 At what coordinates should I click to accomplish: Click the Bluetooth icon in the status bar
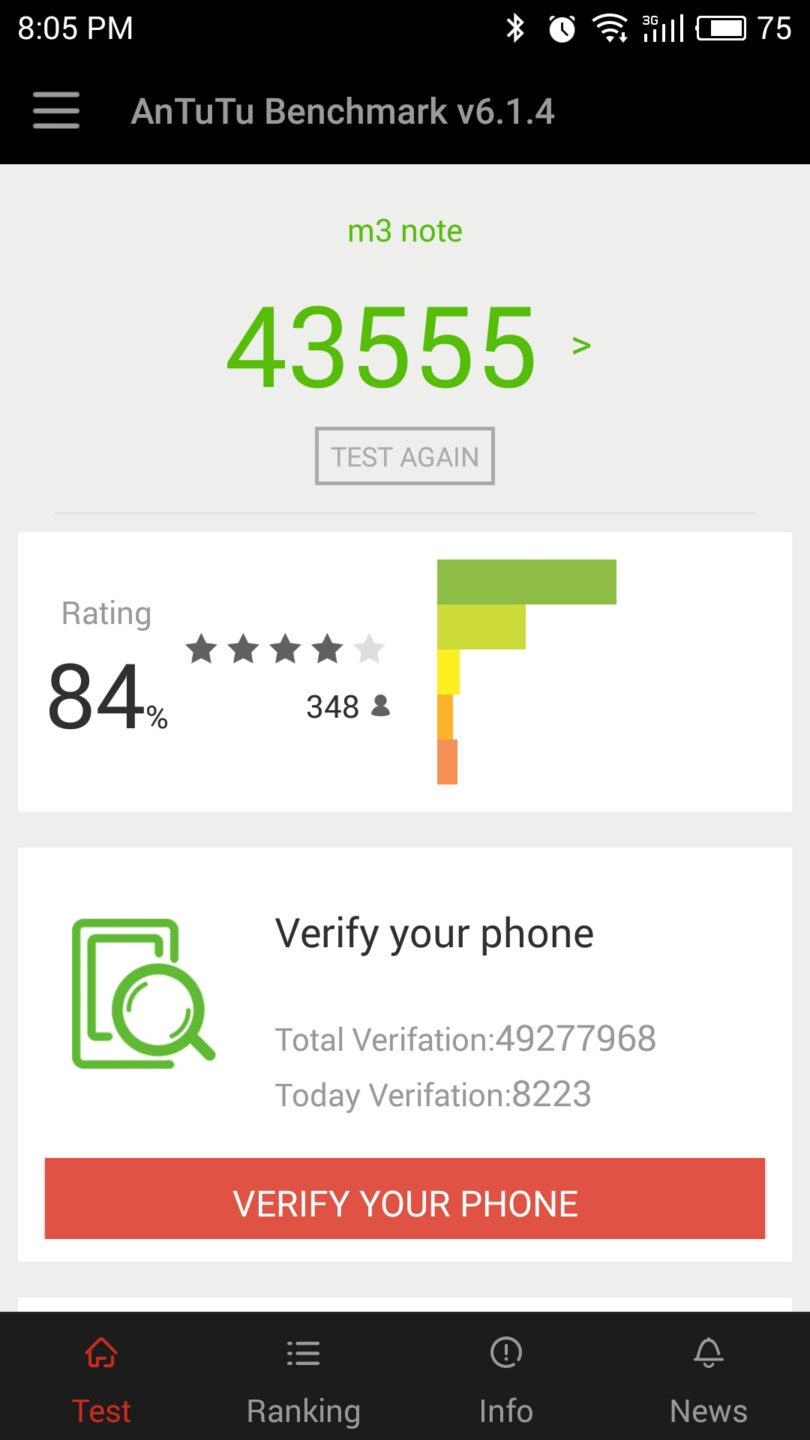click(515, 29)
